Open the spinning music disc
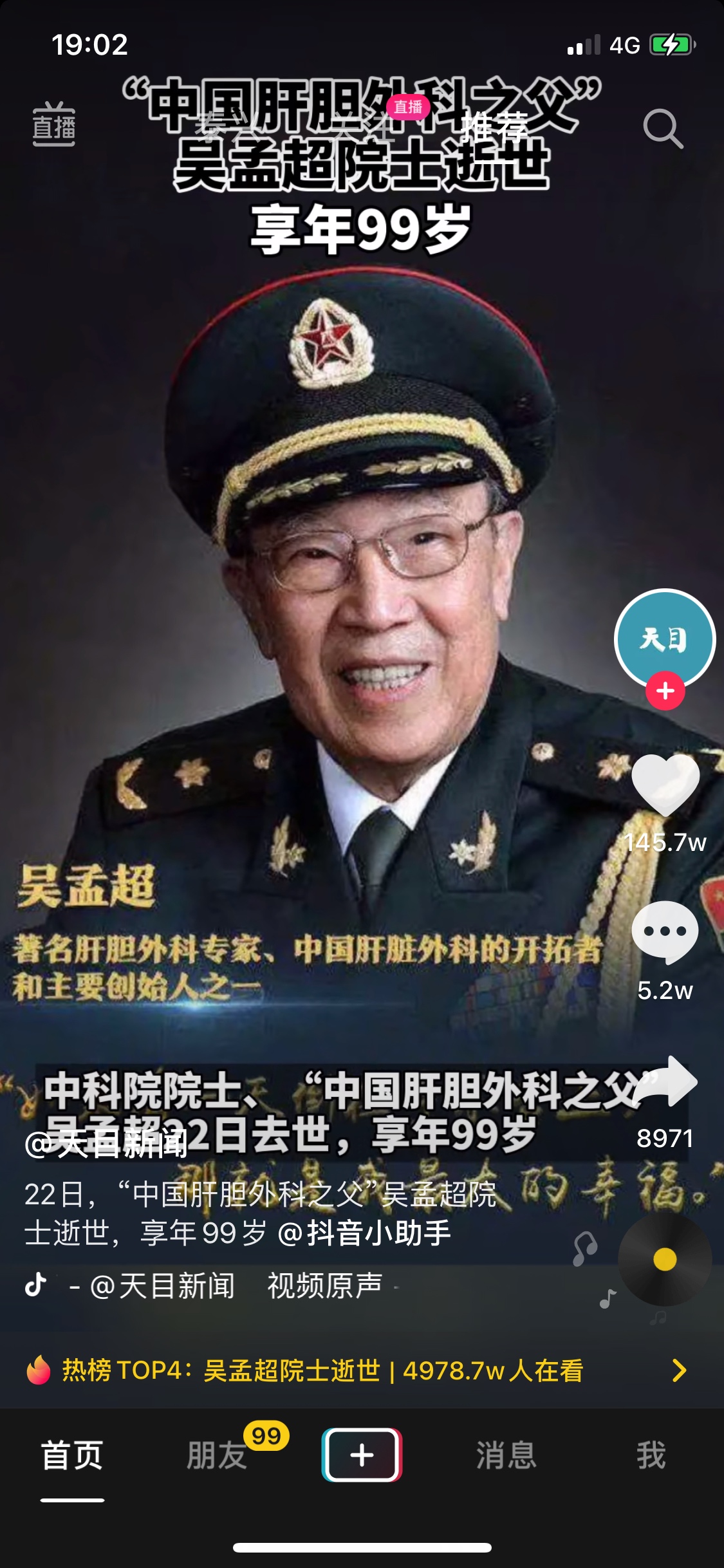The image size is (724, 1568). 665,1260
